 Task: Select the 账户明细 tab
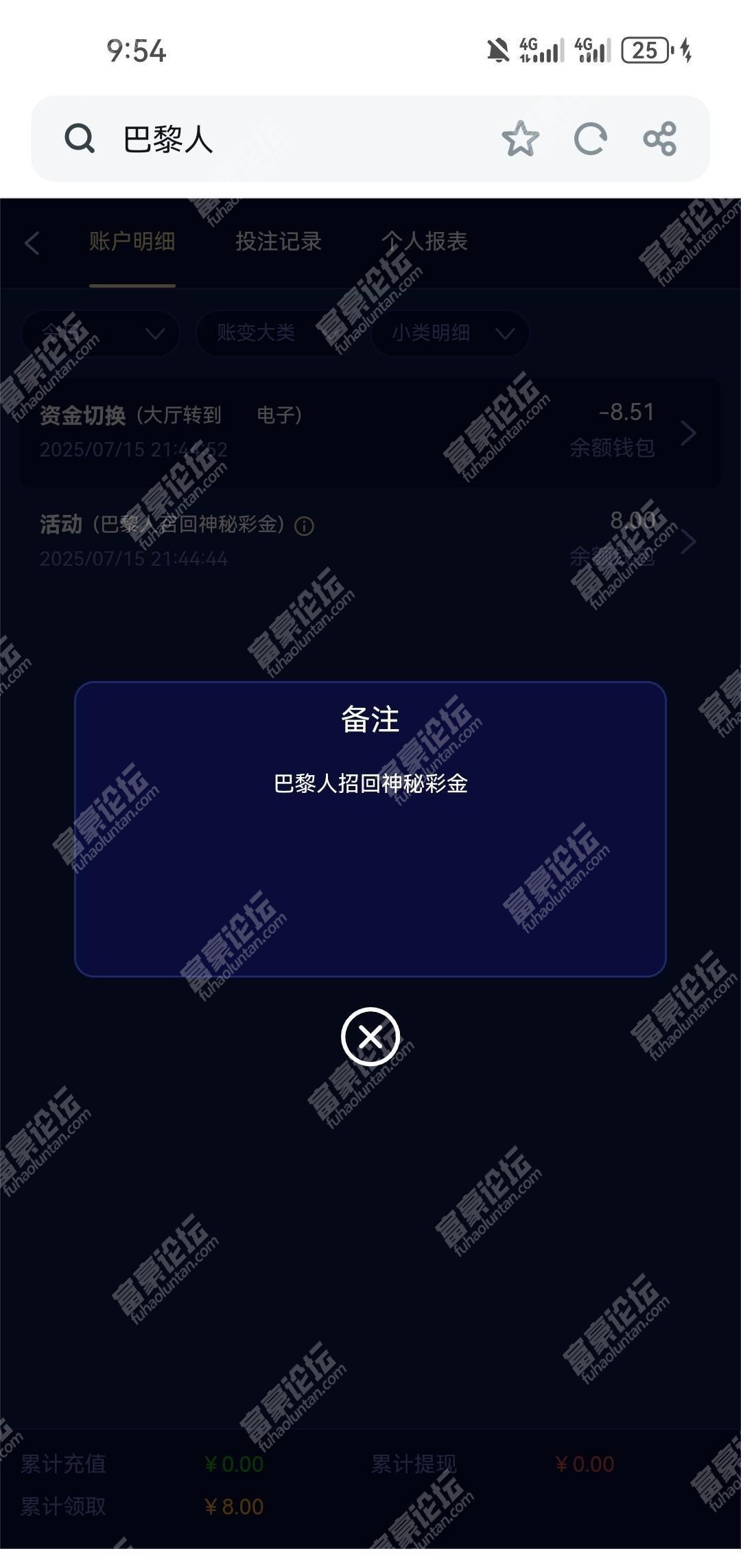132,242
